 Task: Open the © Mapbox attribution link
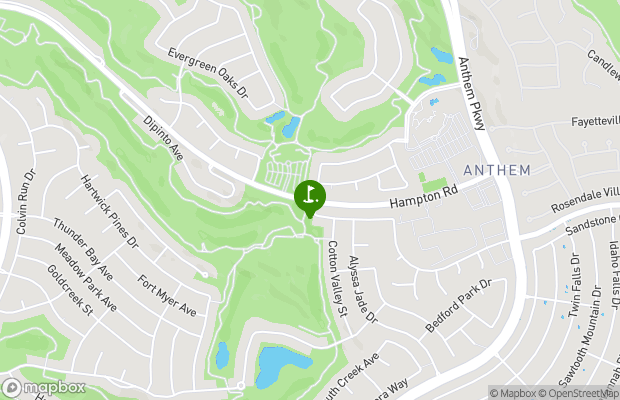pyautogui.click(x=513, y=393)
